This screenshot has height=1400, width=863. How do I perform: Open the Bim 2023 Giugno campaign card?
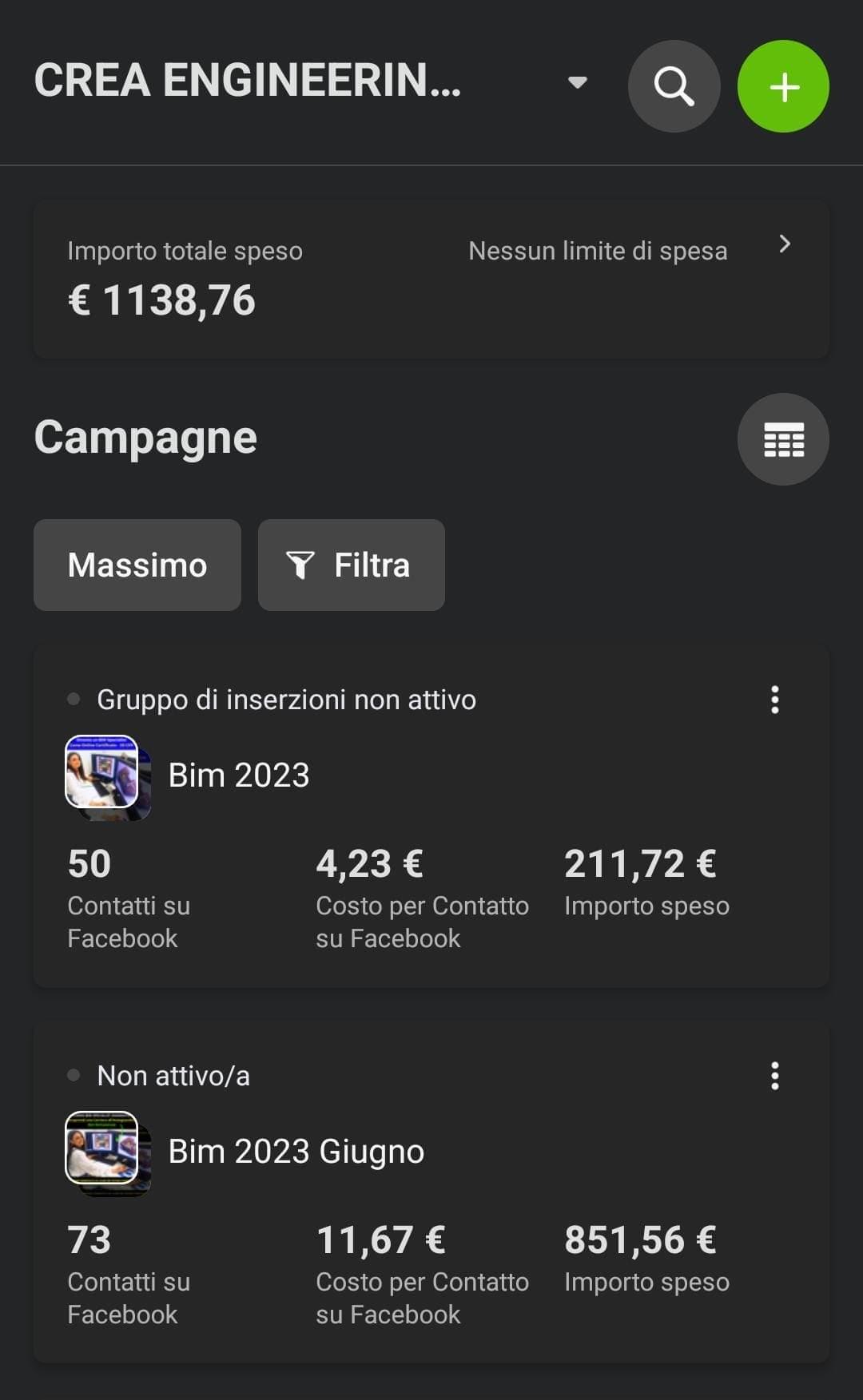[x=431, y=1193]
